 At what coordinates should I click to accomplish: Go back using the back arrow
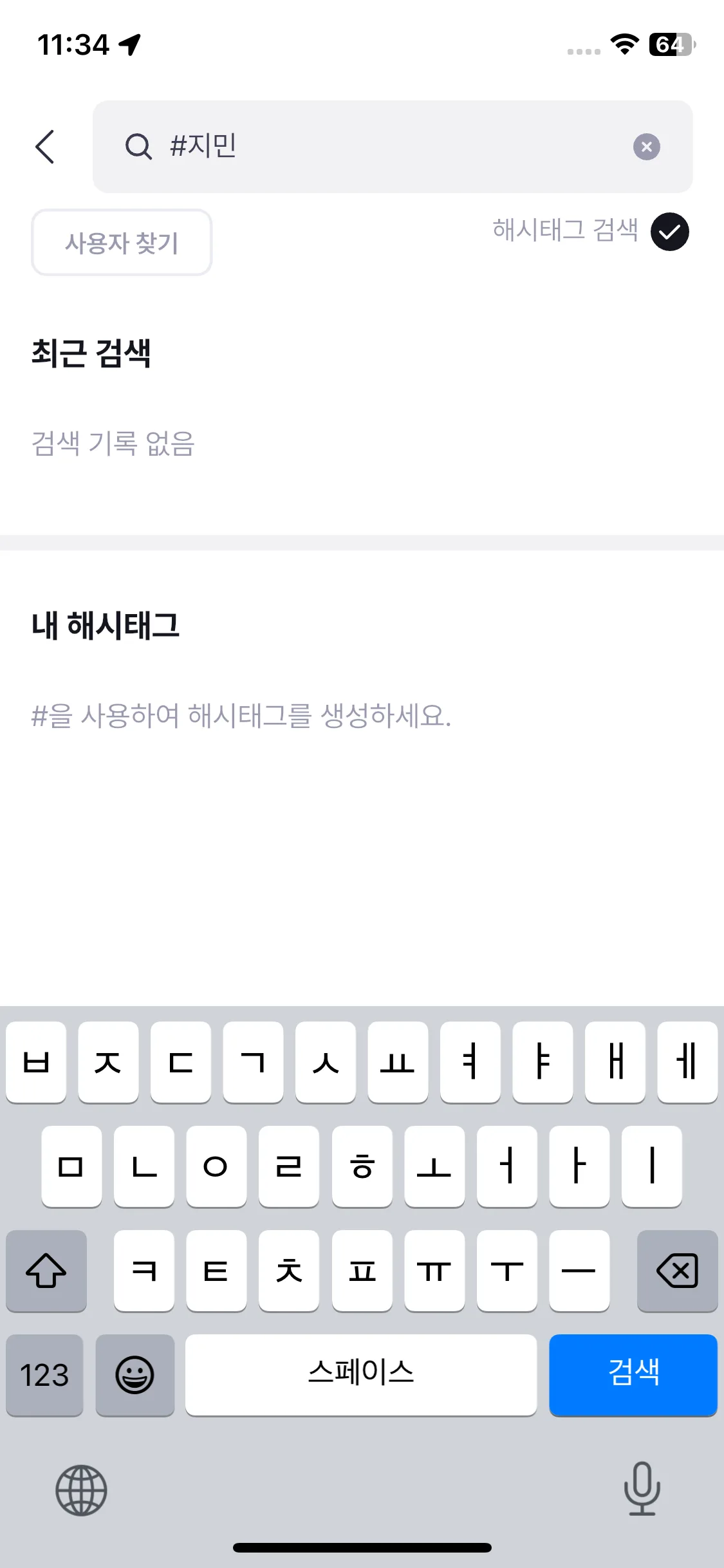(45, 147)
